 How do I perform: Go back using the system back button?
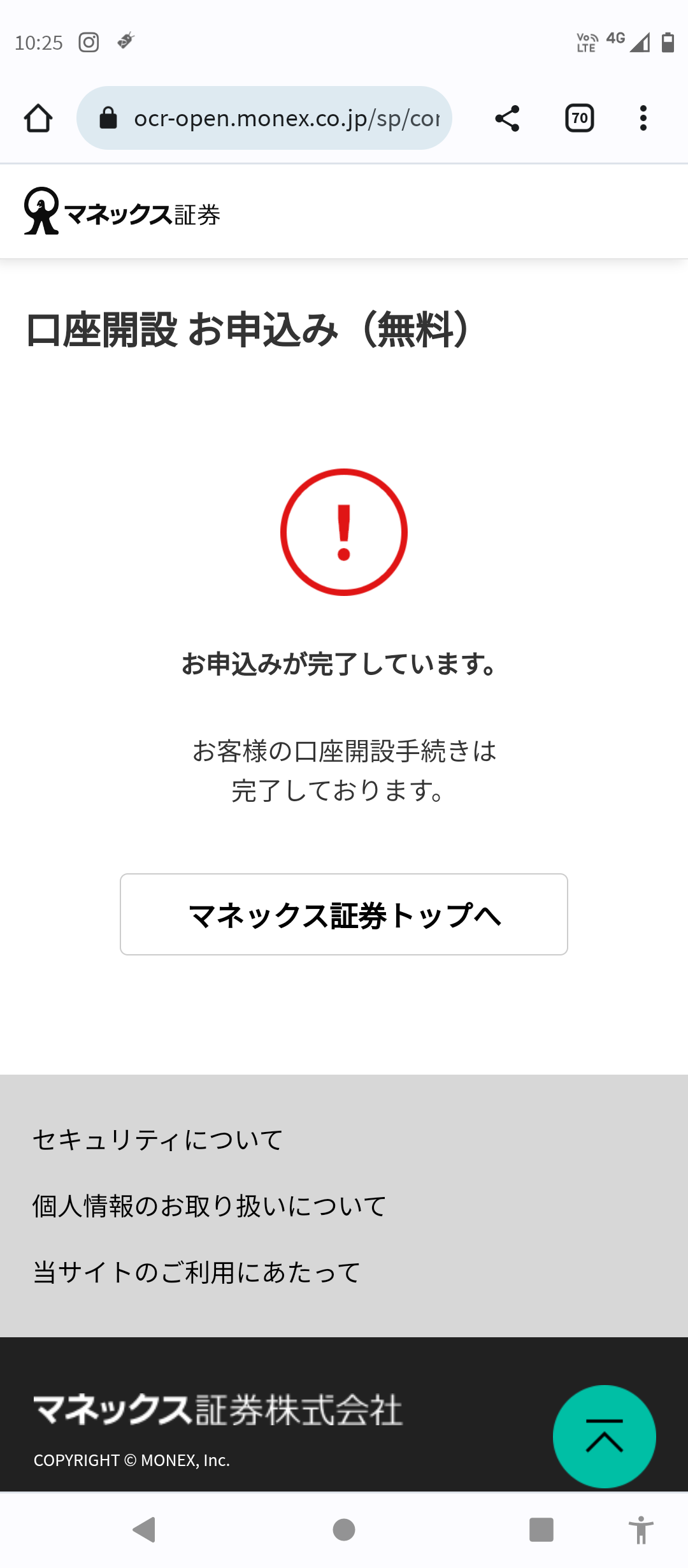pos(145,1530)
